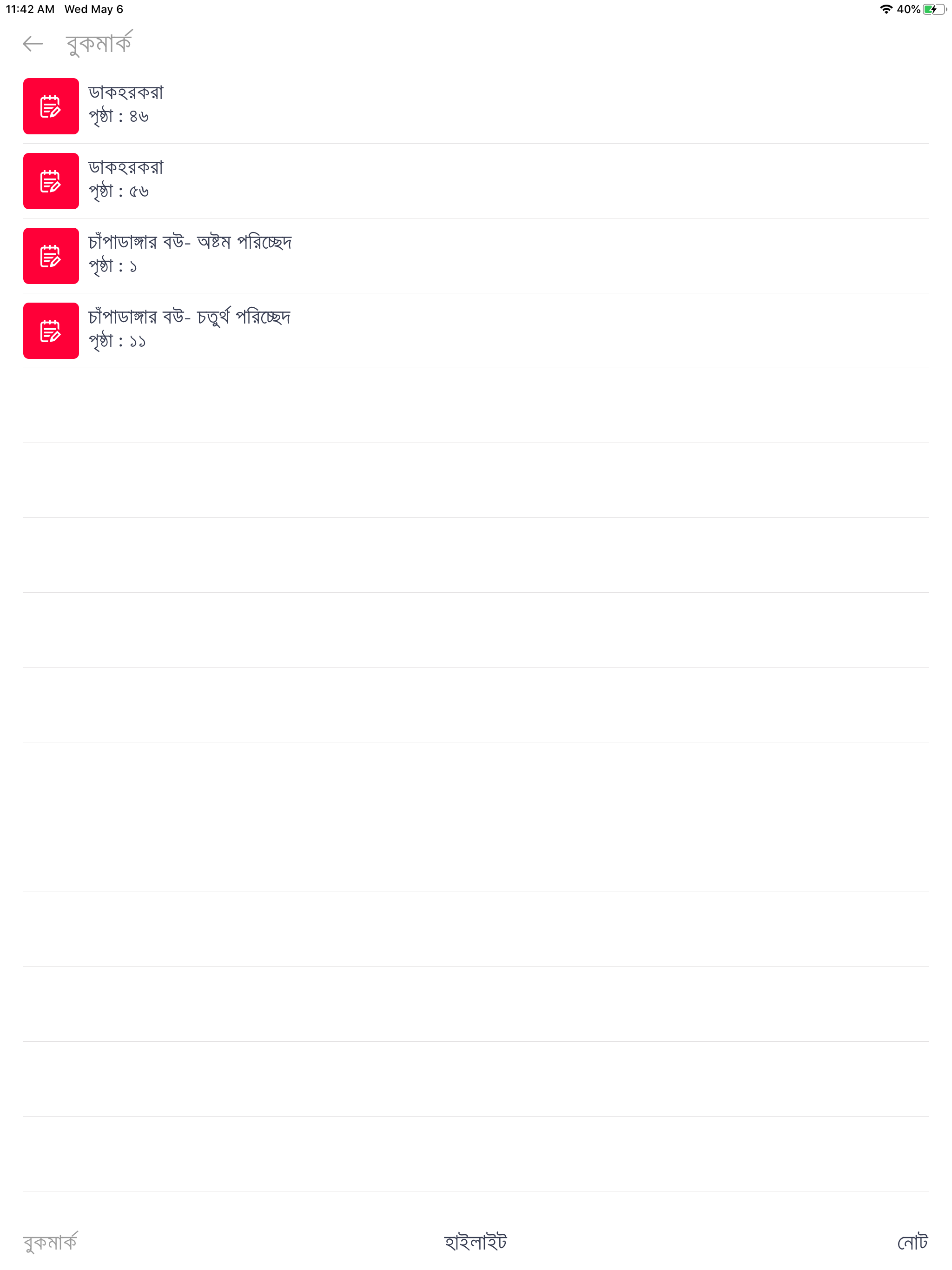Tap the Wi-Fi icon in the status bar
952x1270 pixels.
pyautogui.click(x=886, y=9)
